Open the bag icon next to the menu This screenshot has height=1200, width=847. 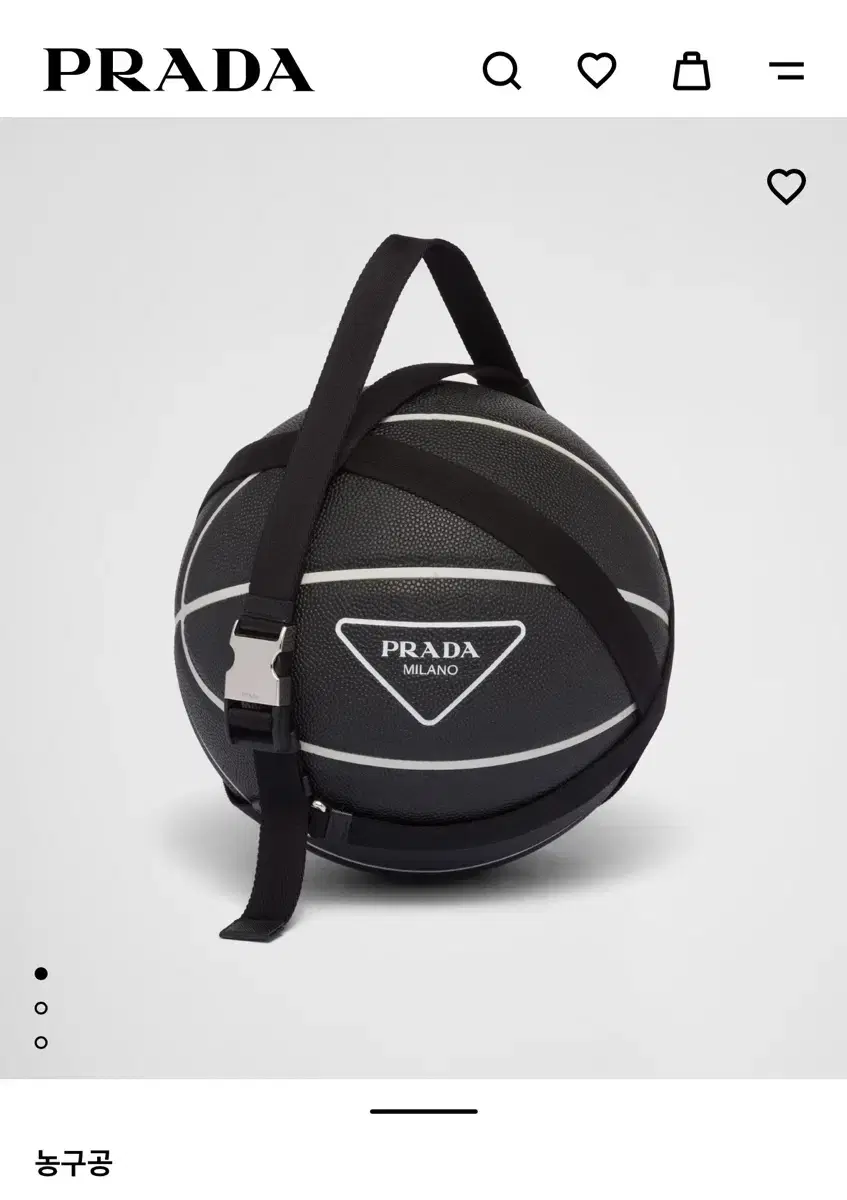click(689, 70)
